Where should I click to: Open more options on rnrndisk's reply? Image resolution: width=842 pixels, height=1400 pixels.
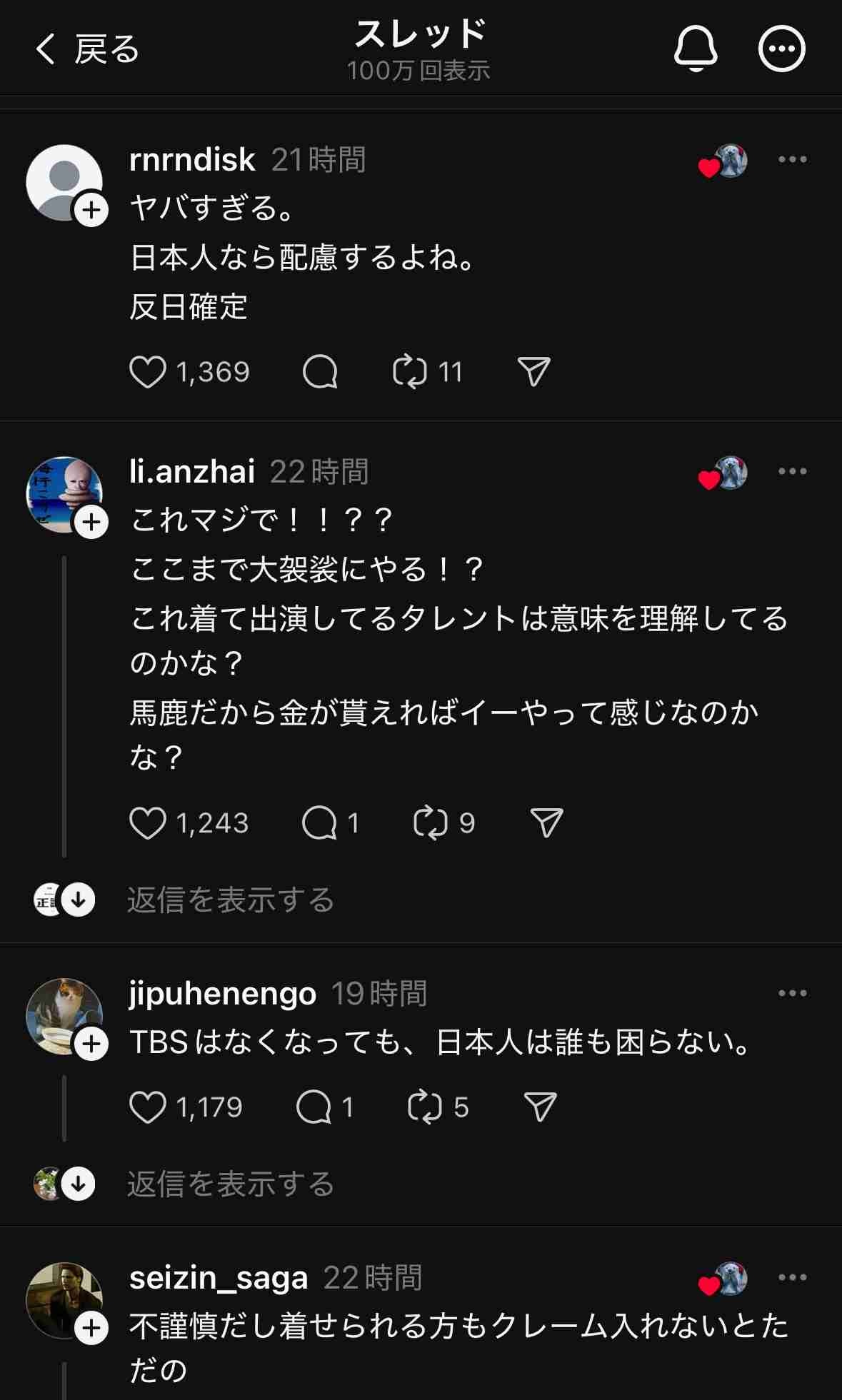(x=792, y=160)
